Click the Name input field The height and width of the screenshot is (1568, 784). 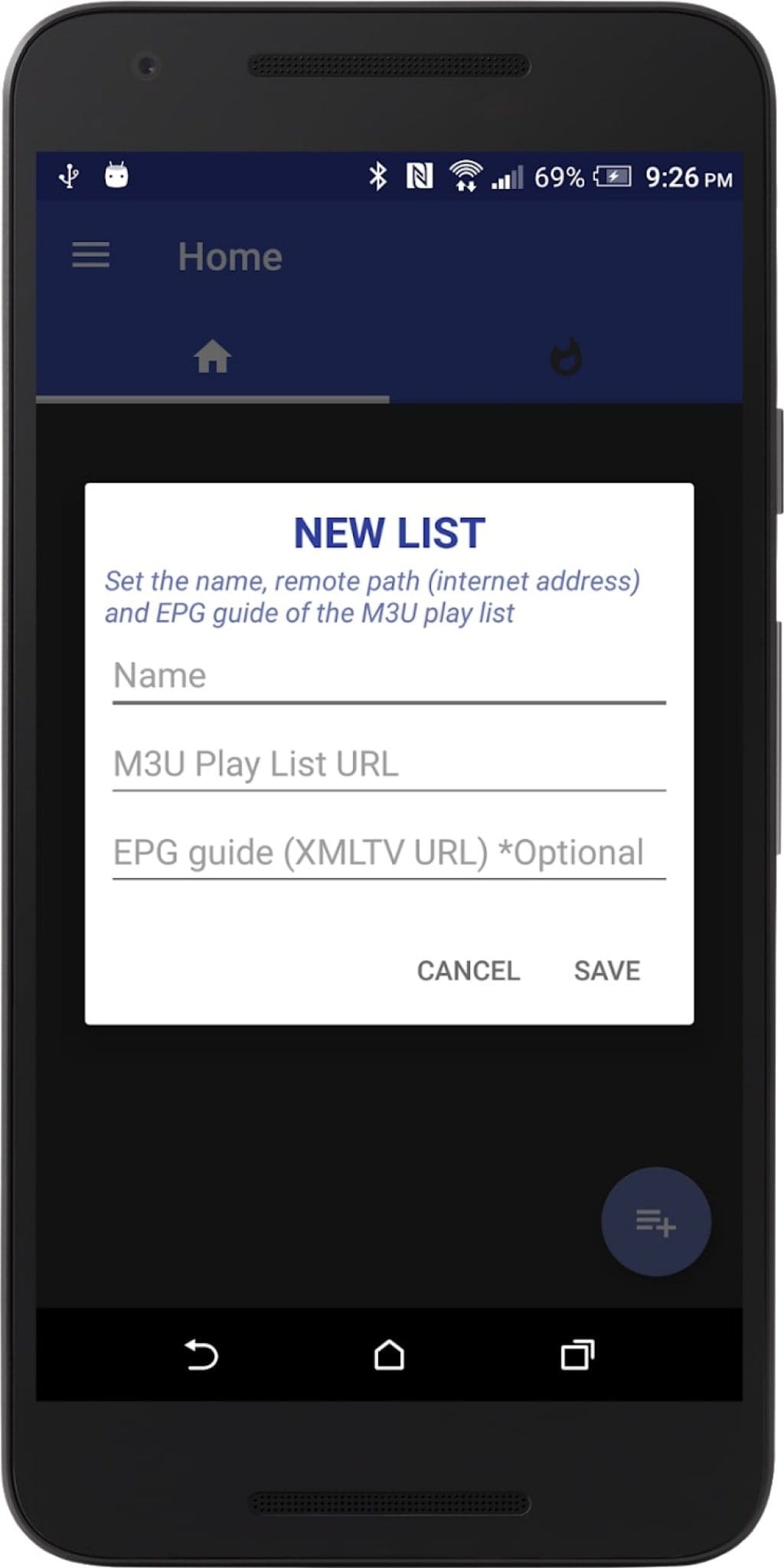pyautogui.click(x=383, y=676)
